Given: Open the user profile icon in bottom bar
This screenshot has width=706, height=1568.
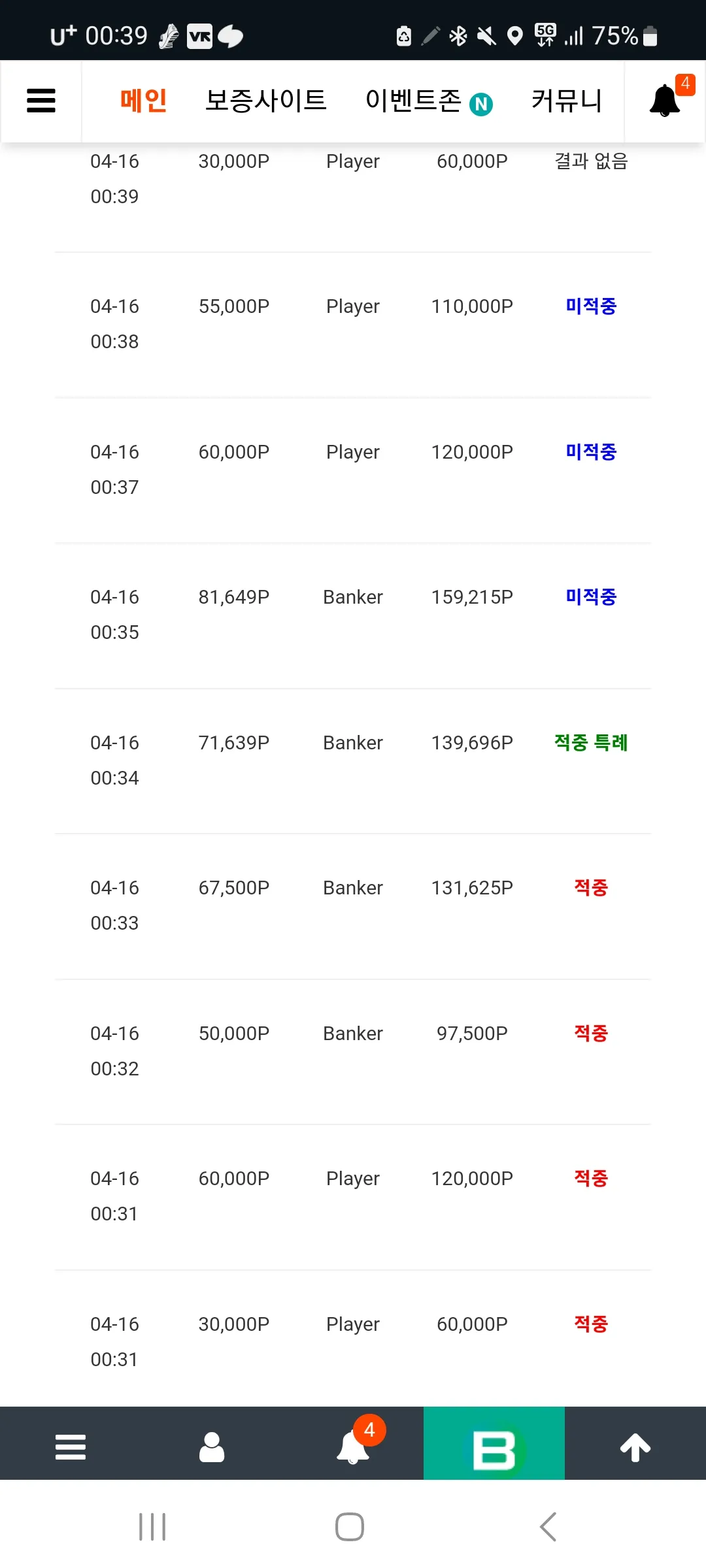Looking at the screenshot, I should [212, 1447].
